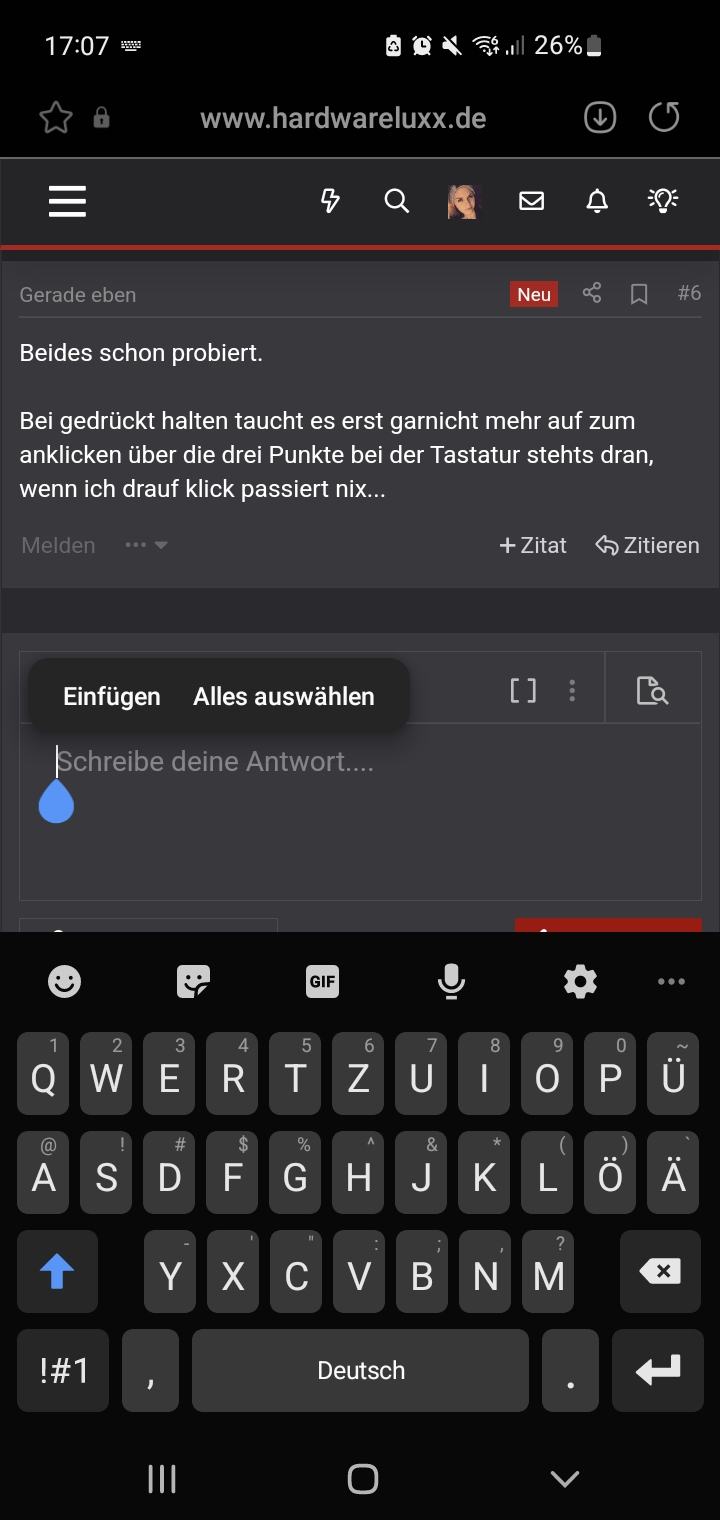The width and height of the screenshot is (720, 1520).
Task: Focus the Schreibe deine Antwort text field
Action: (x=360, y=811)
